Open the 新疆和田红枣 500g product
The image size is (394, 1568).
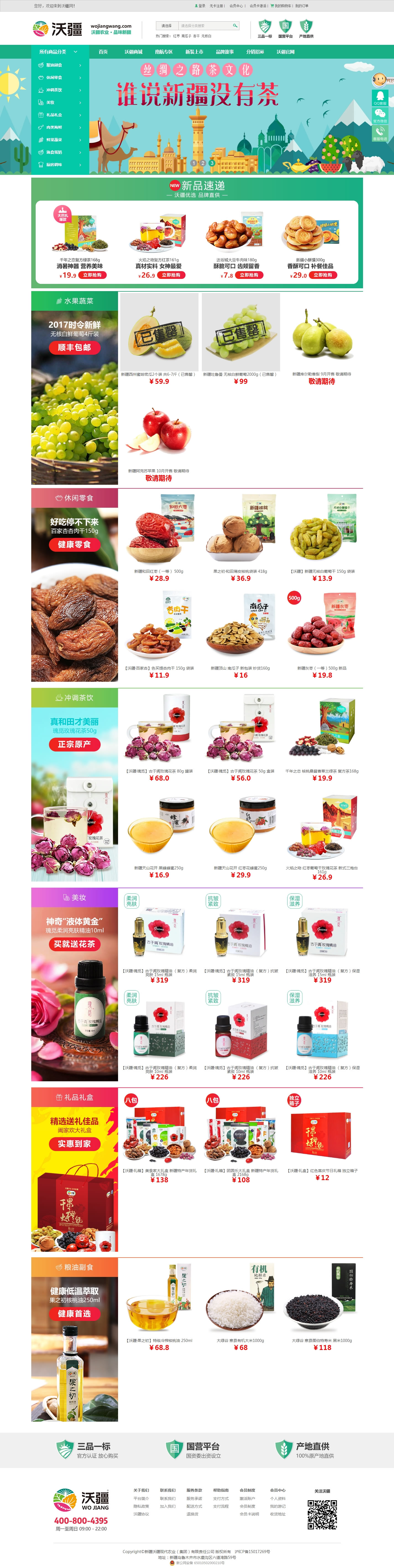(x=159, y=536)
